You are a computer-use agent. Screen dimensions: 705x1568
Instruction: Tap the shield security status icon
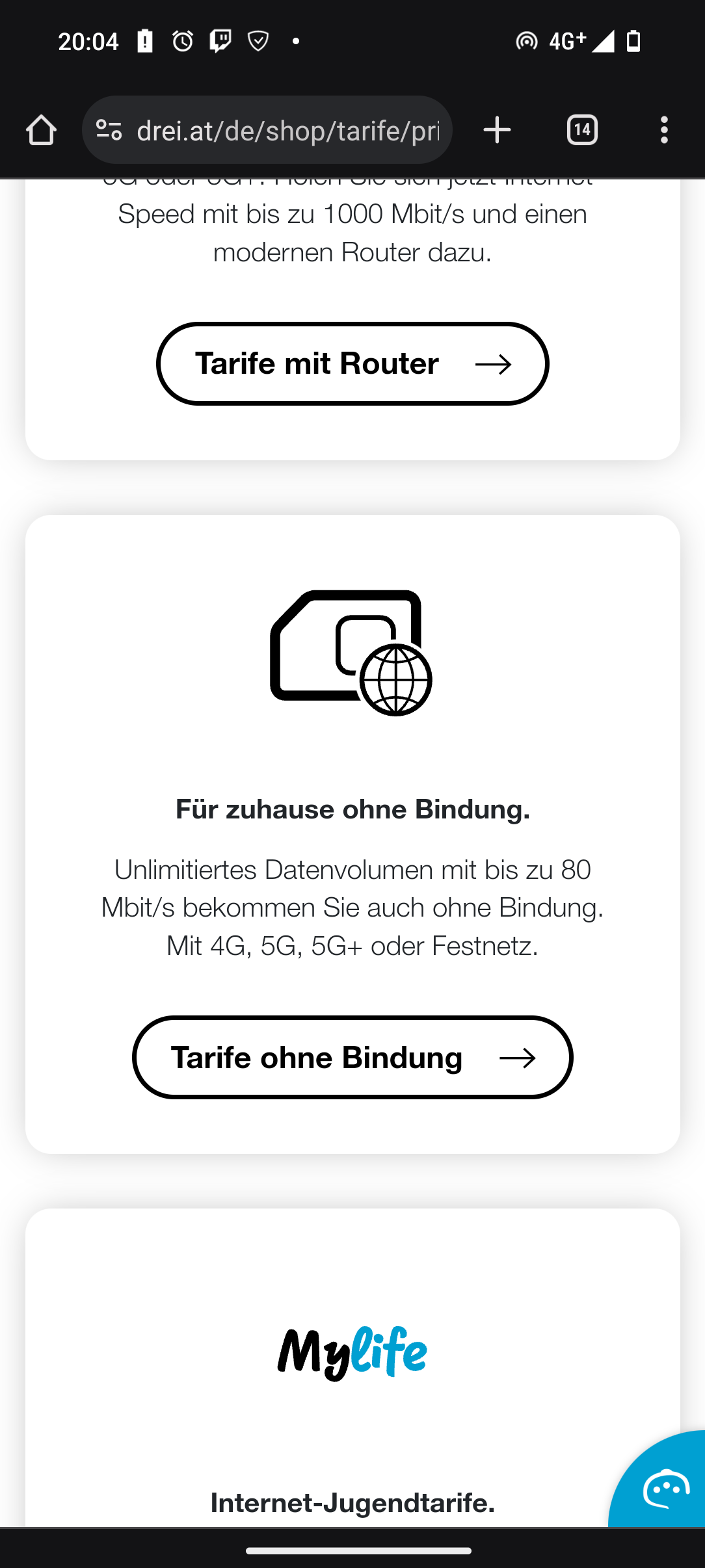pyautogui.click(x=258, y=40)
